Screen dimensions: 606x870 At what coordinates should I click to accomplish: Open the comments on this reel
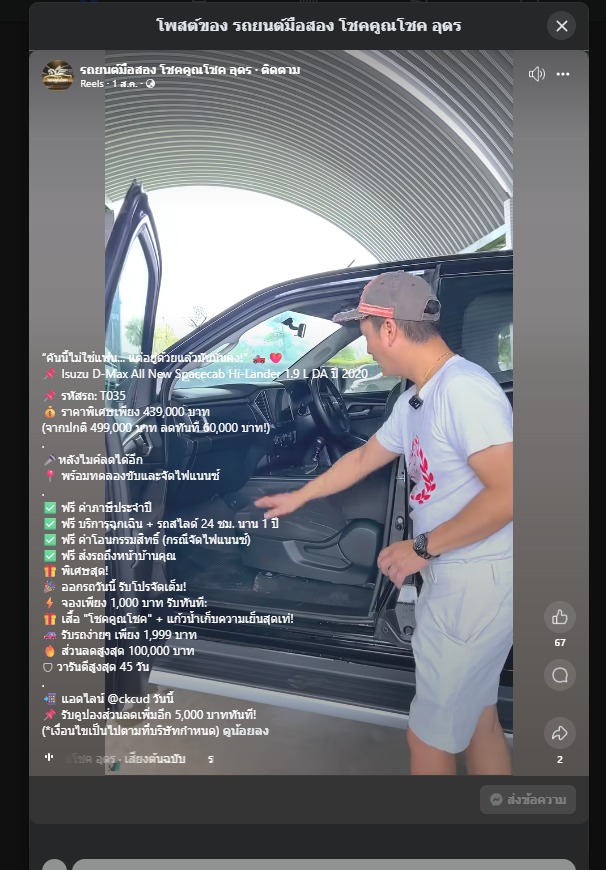tap(559, 675)
